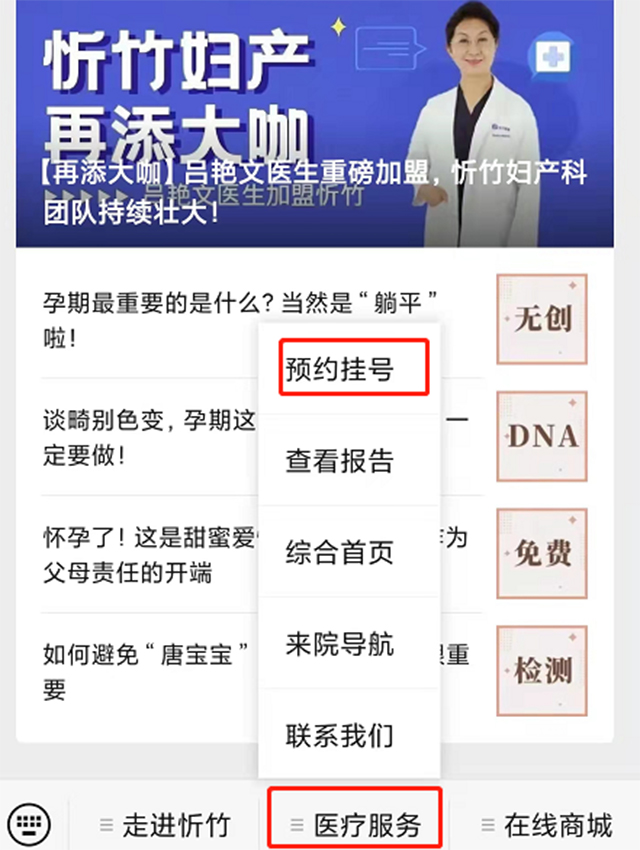The image size is (640, 850).
Task: Switch to keyboard input mode
Action: (33, 825)
